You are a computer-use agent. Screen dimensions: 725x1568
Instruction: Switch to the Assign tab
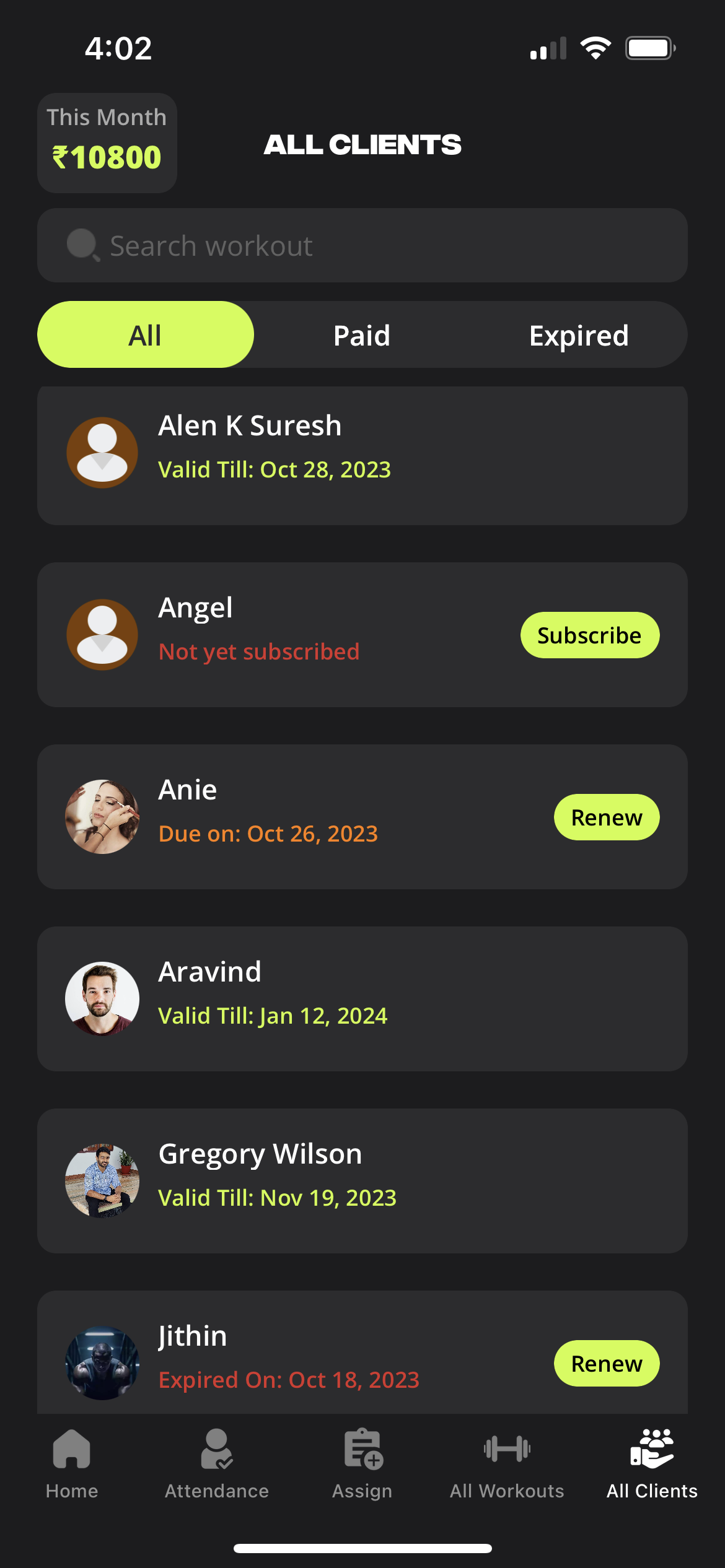click(x=362, y=1464)
